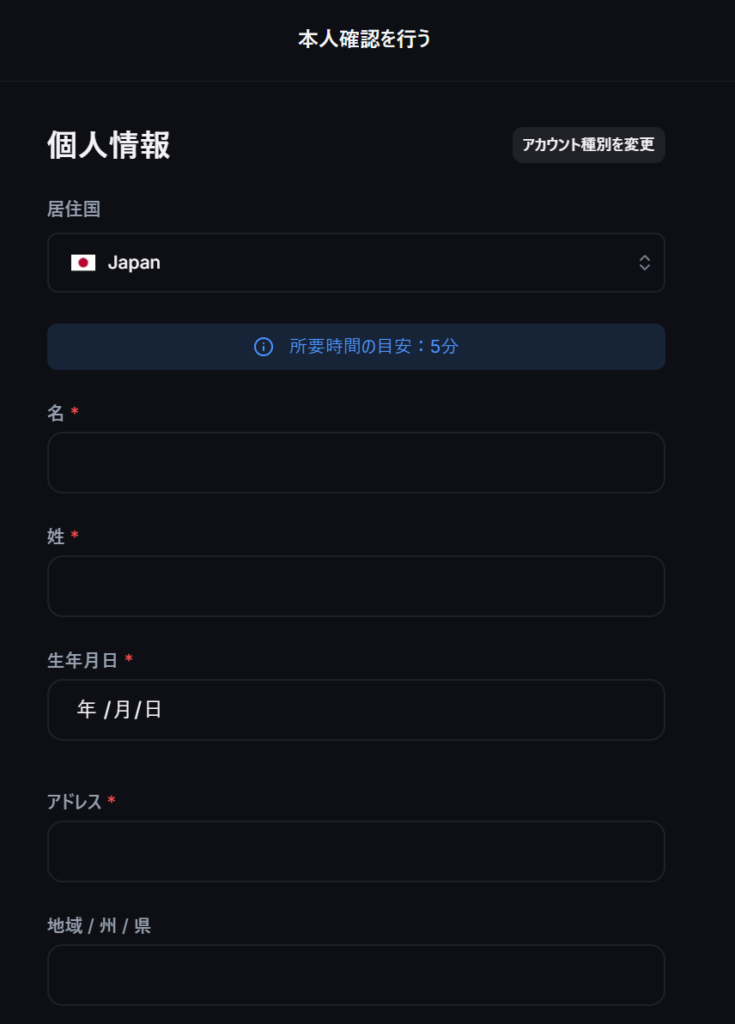Viewport: 735px width, 1024px height.
Task: Focus the 名 text field
Action: click(x=356, y=463)
